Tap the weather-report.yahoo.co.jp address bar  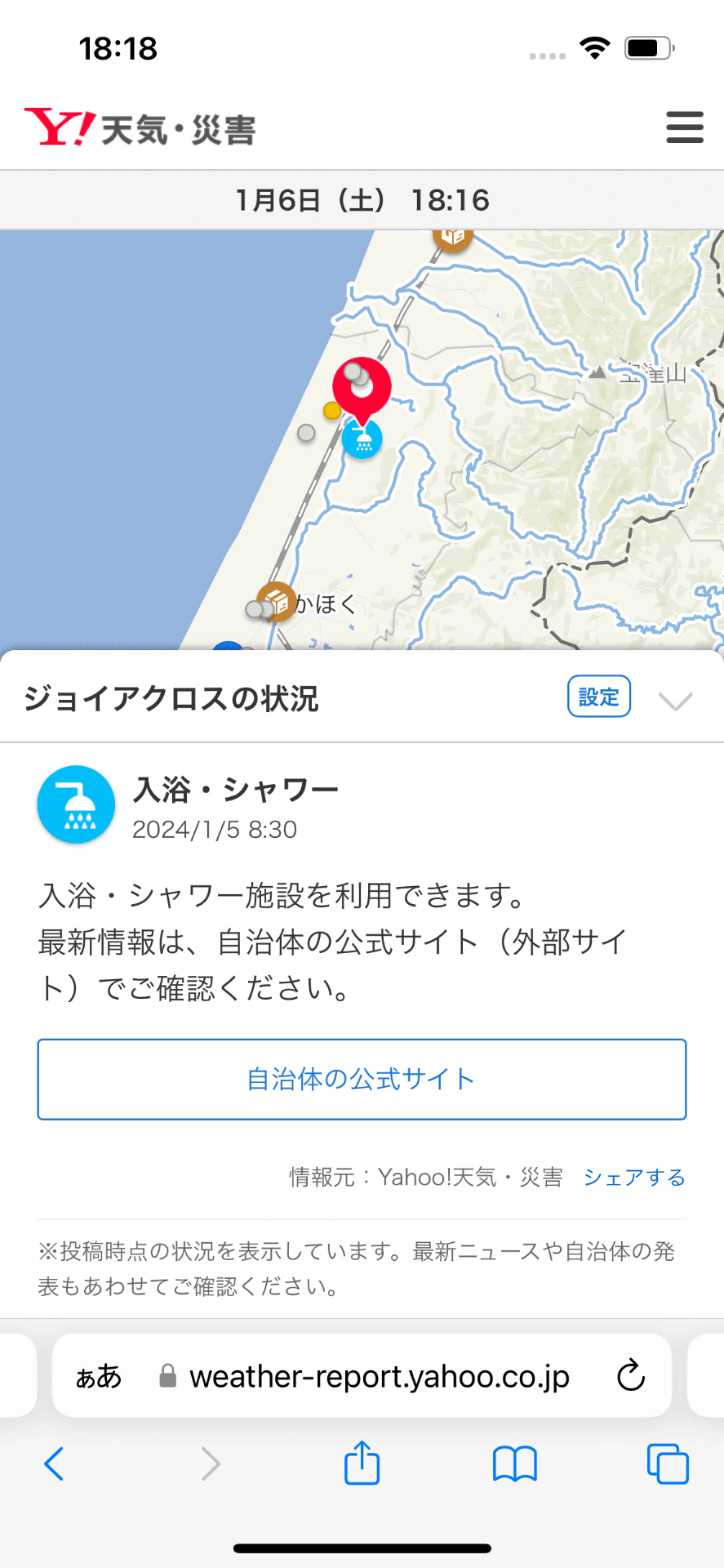click(379, 1376)
